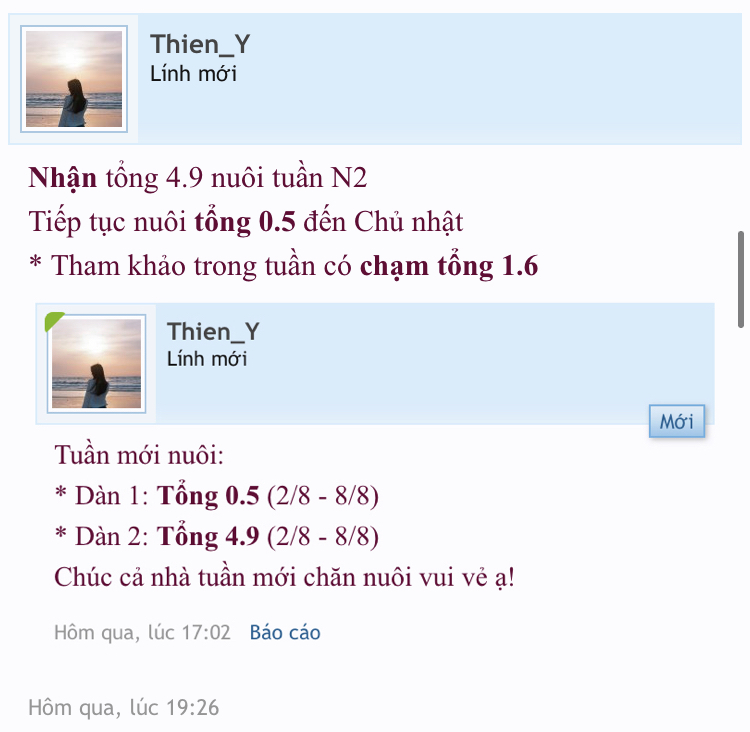The image size is (750, 732).
Task: Open Thien_Y's avatar in the quoted post
Action: click(97, 363)
